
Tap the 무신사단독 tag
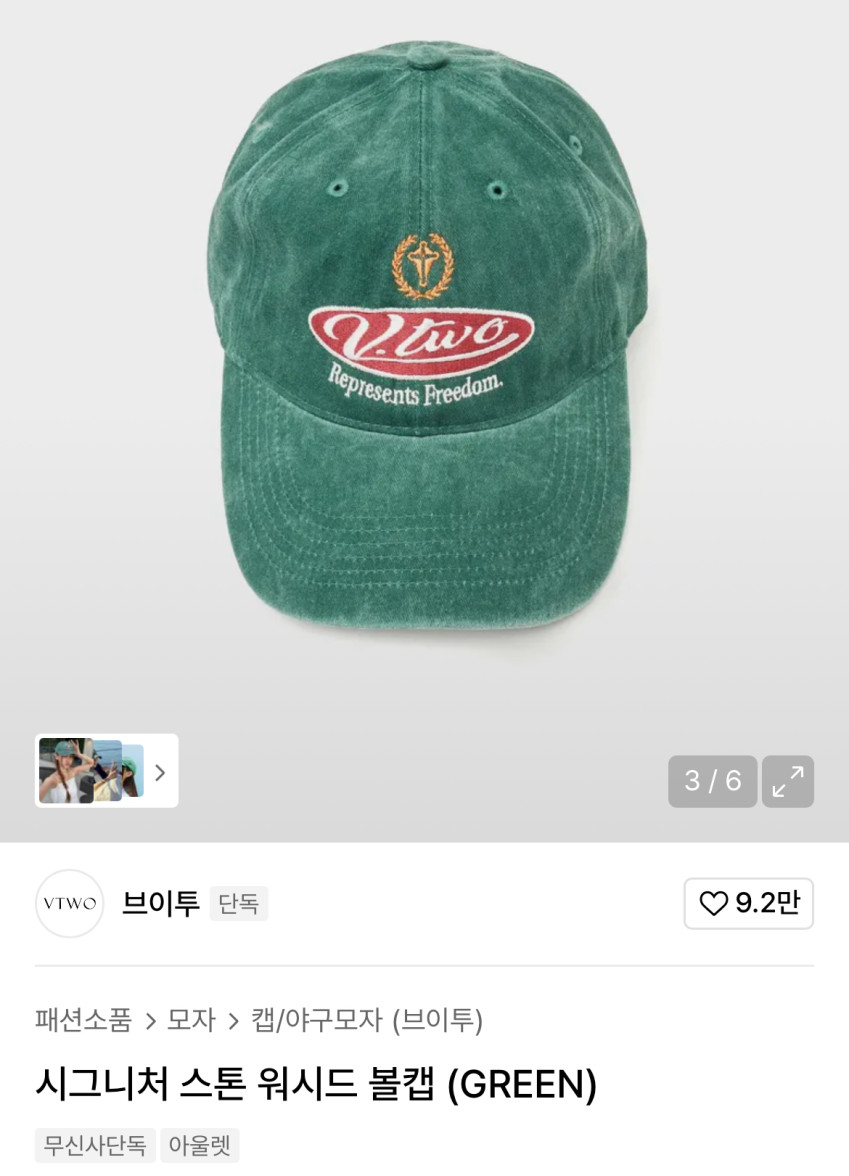95,1145
